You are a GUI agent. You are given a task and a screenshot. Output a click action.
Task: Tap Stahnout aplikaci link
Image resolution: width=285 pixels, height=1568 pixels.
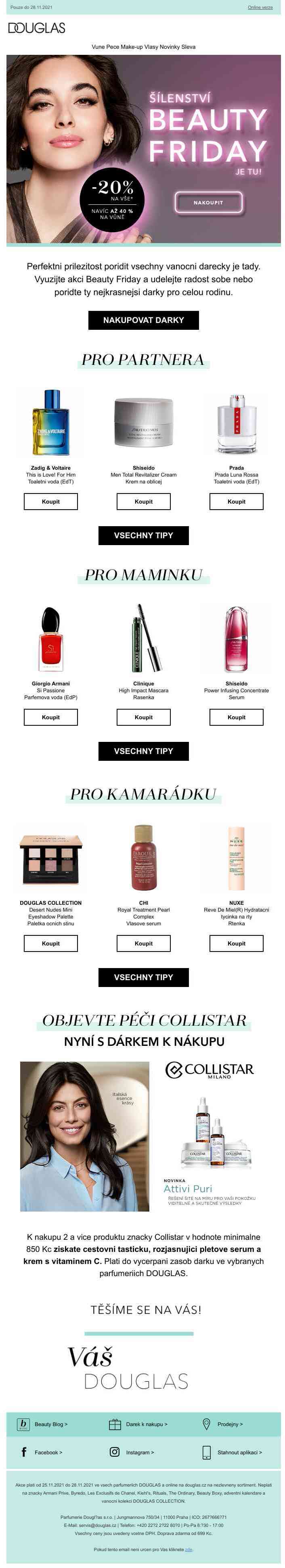[239, 1452]
